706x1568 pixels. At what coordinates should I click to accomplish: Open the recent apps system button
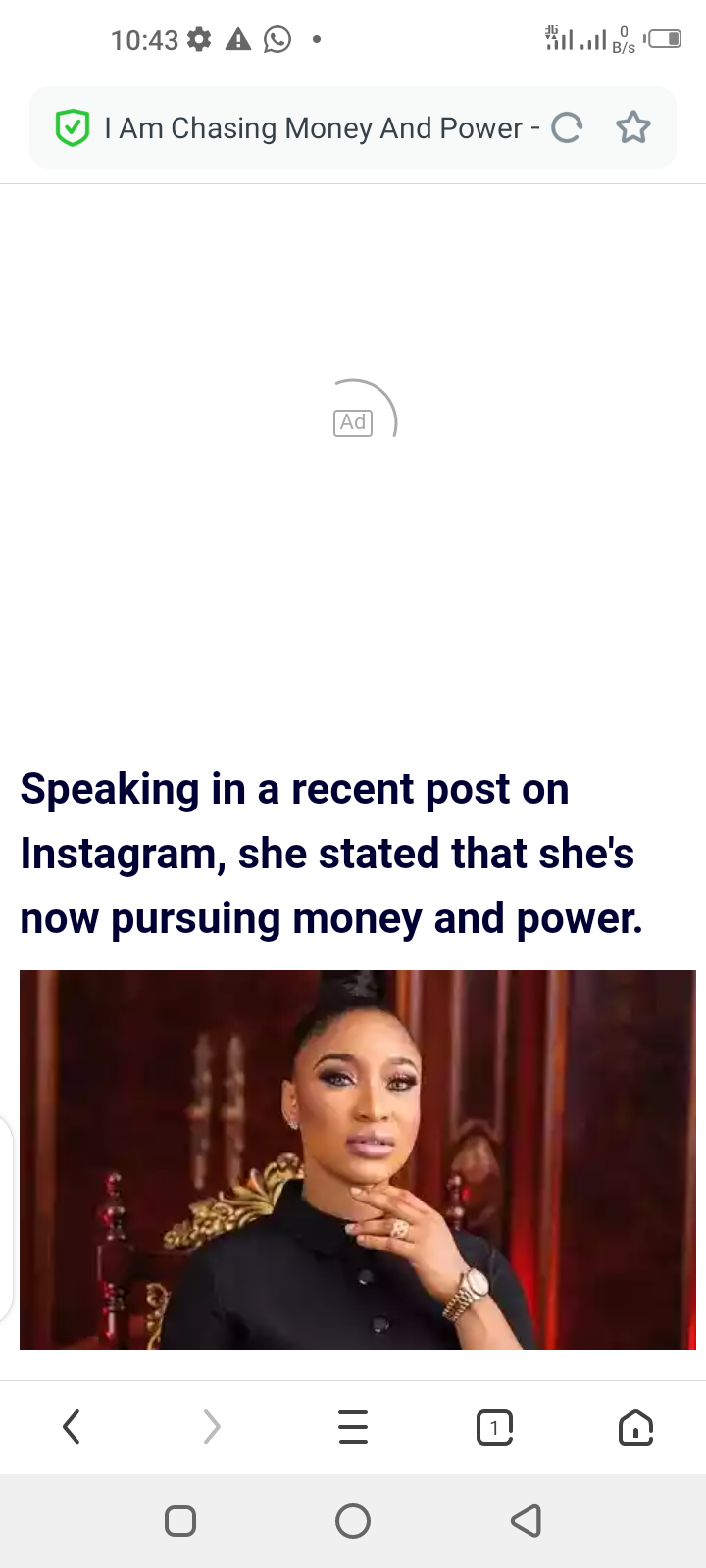pyautogui.click(x=180, y=1521)
